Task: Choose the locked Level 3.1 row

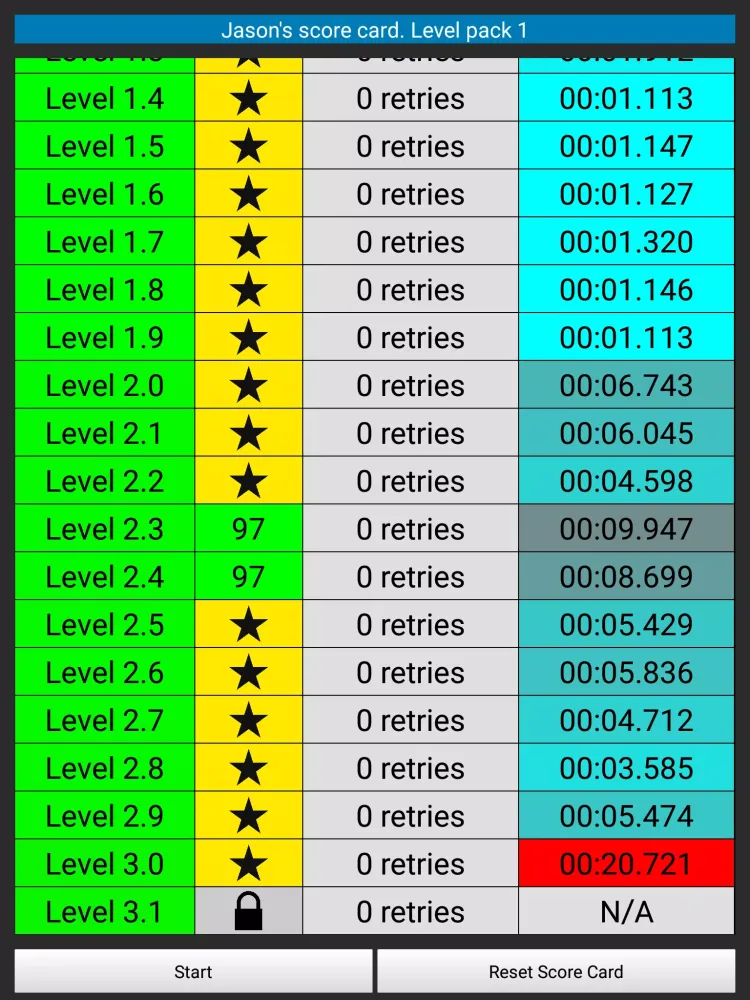Action: (105, 912)
